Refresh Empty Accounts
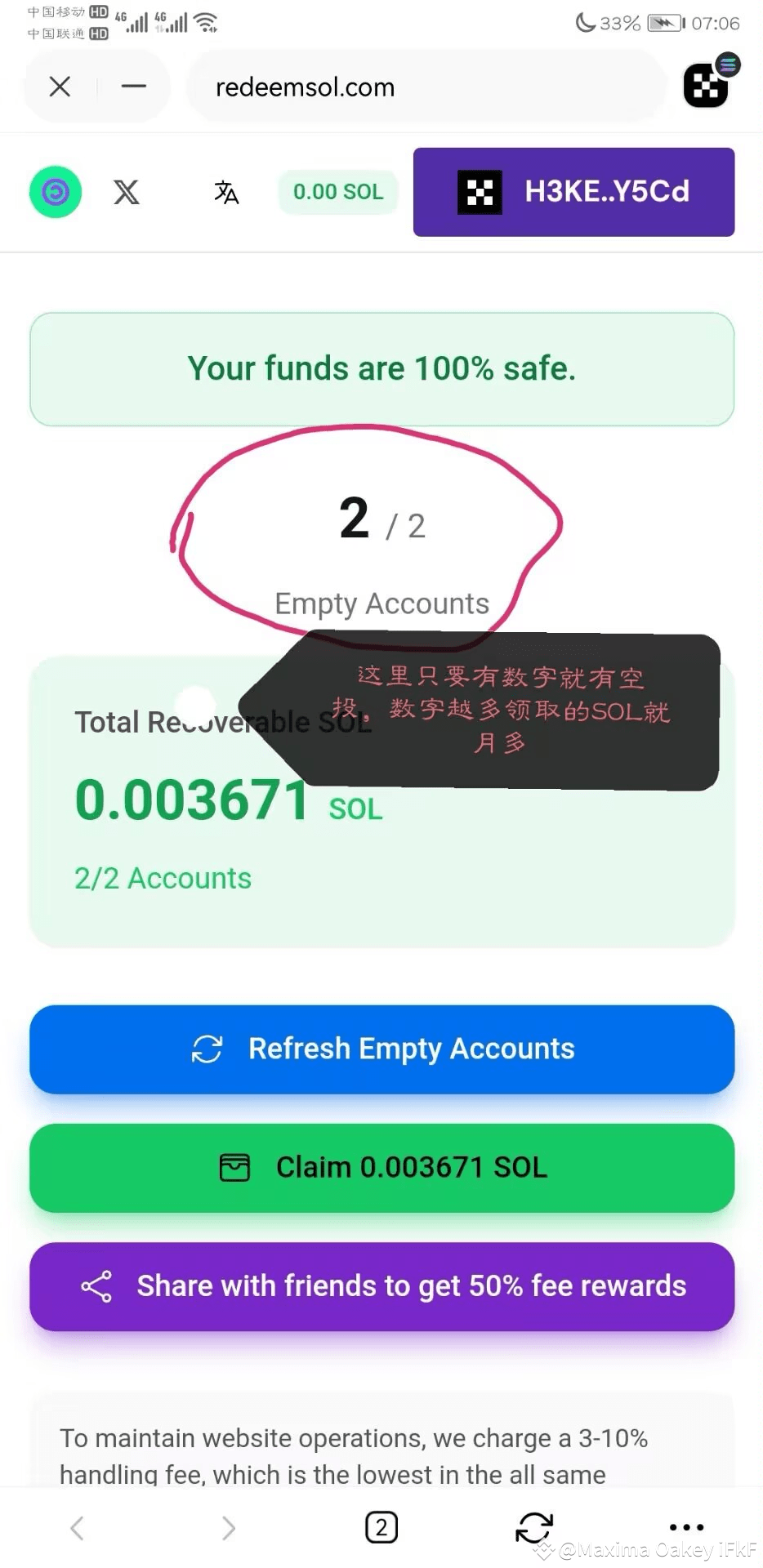Image resolution: width=763 pixels, height=1568 pixels. 381,1049
